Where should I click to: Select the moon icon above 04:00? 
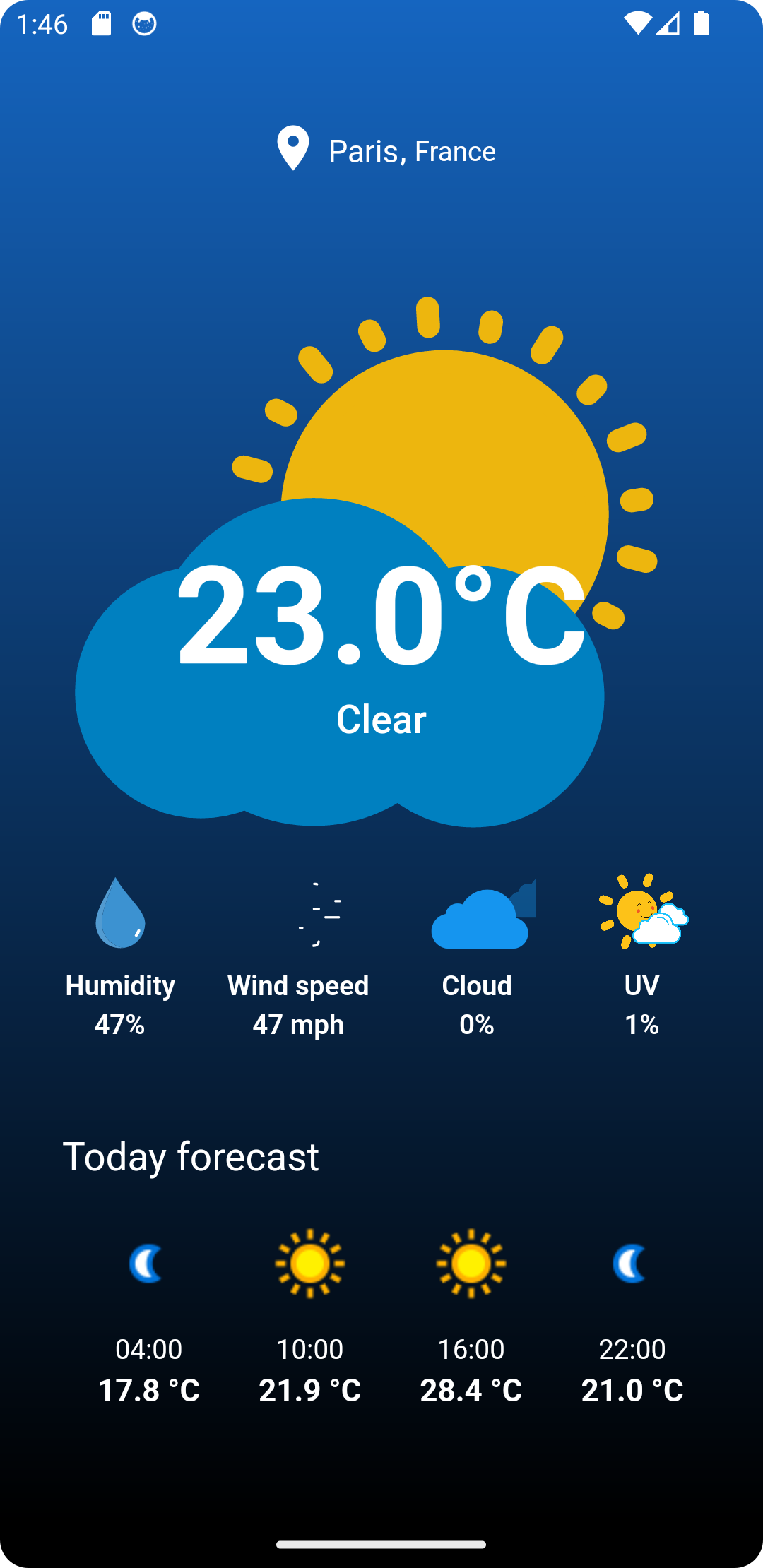(x=145, y=1264)
